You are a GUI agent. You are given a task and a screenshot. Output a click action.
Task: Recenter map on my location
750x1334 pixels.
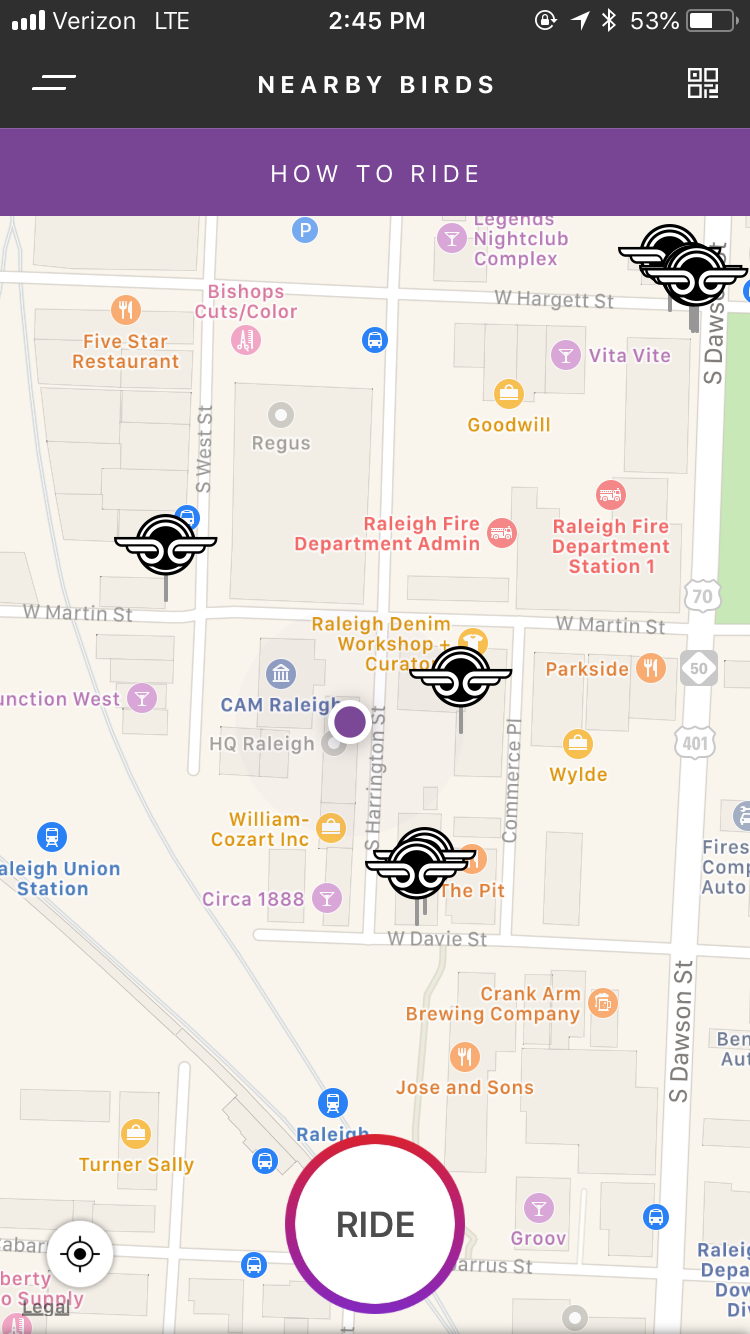(80, 1254)
